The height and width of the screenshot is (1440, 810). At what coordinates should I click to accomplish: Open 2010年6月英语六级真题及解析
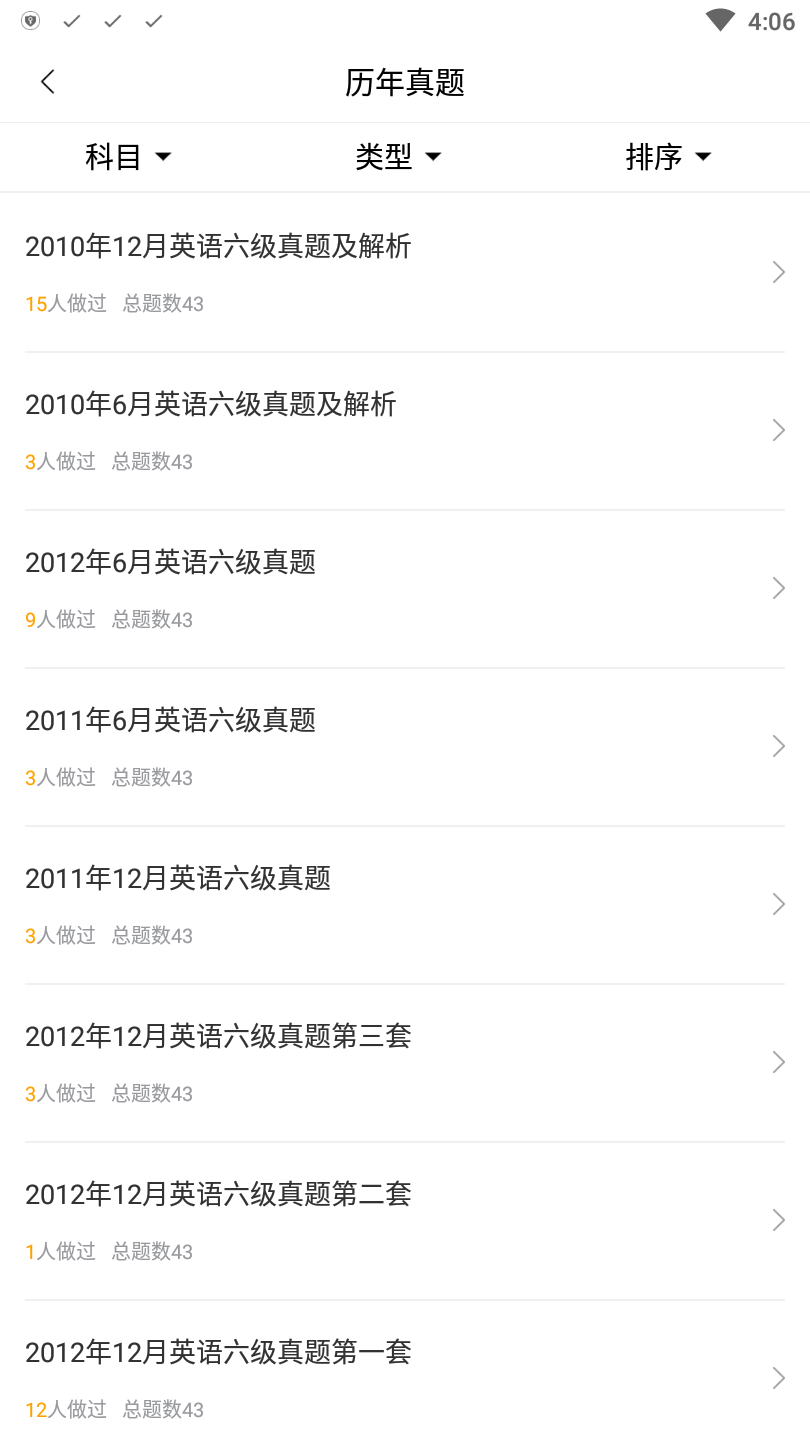(x=404, y=430)
